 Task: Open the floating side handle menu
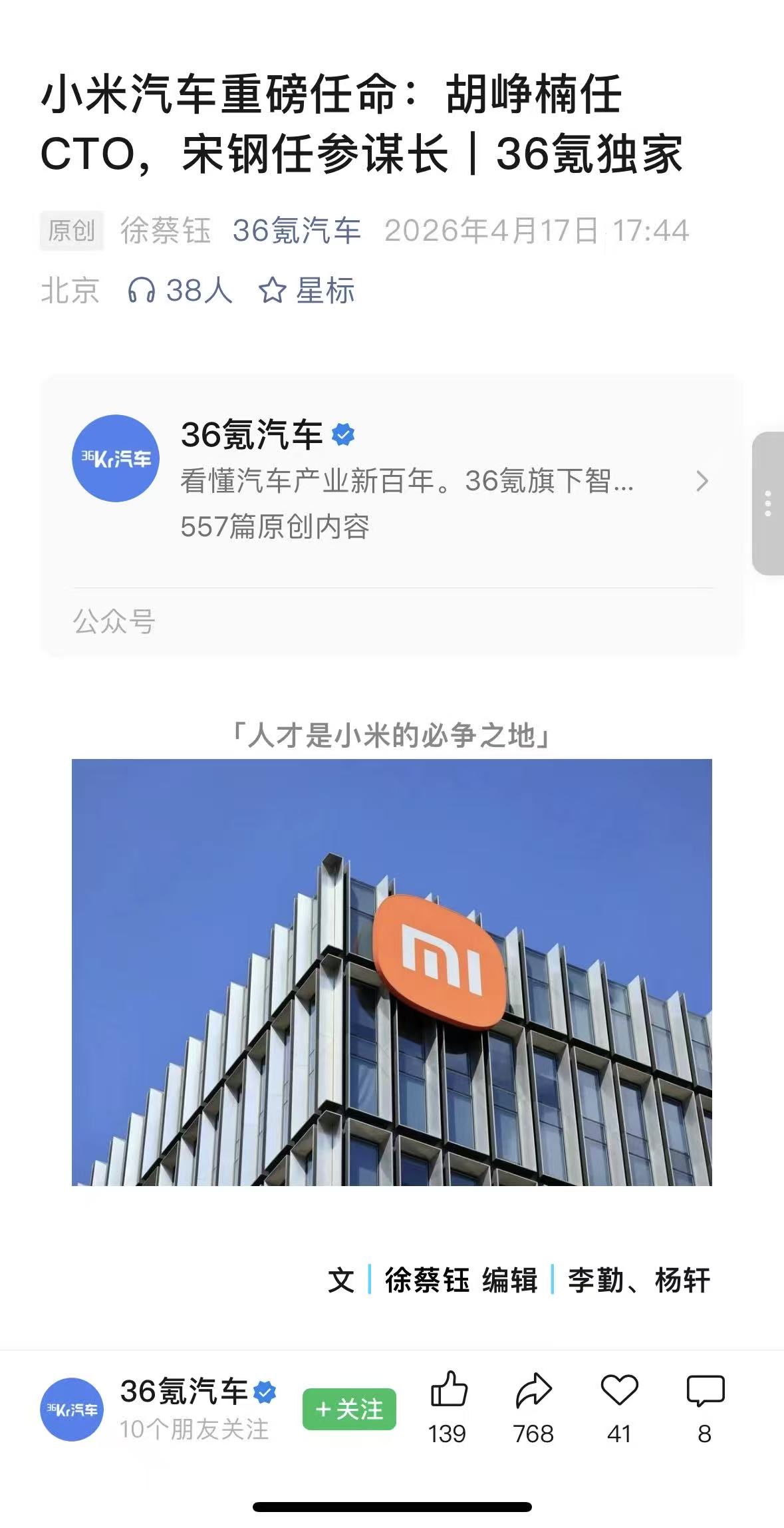click(x=768, y=503)
